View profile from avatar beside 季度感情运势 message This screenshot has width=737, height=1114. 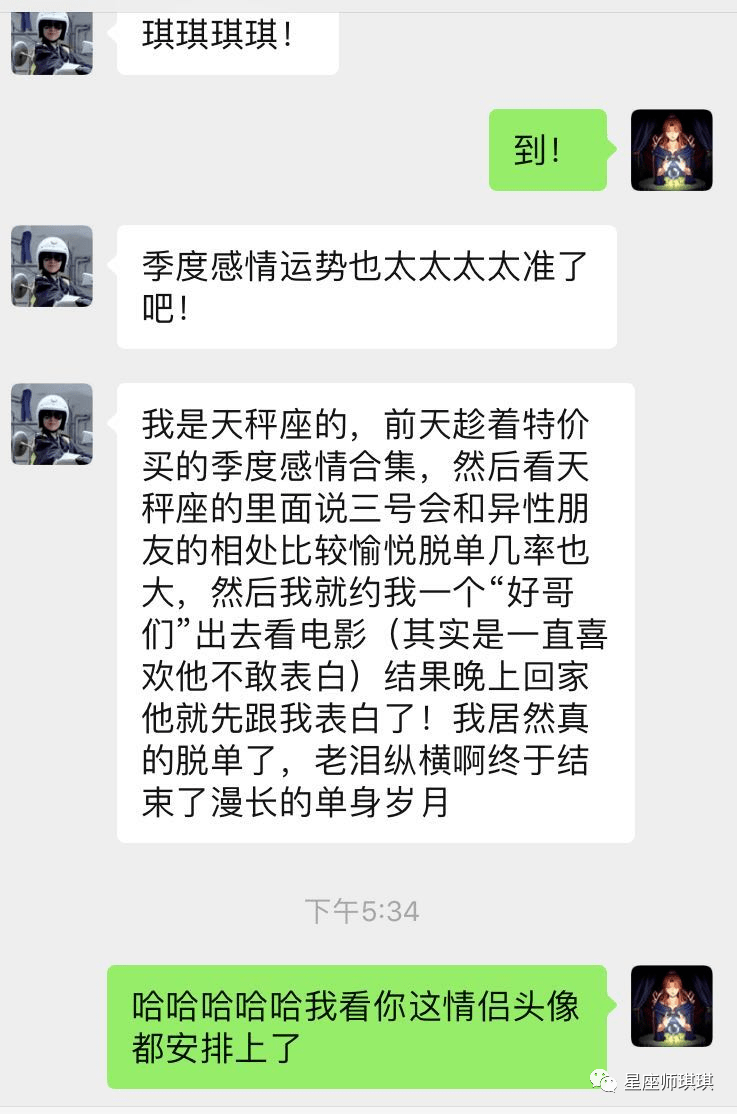pos(52,266)
